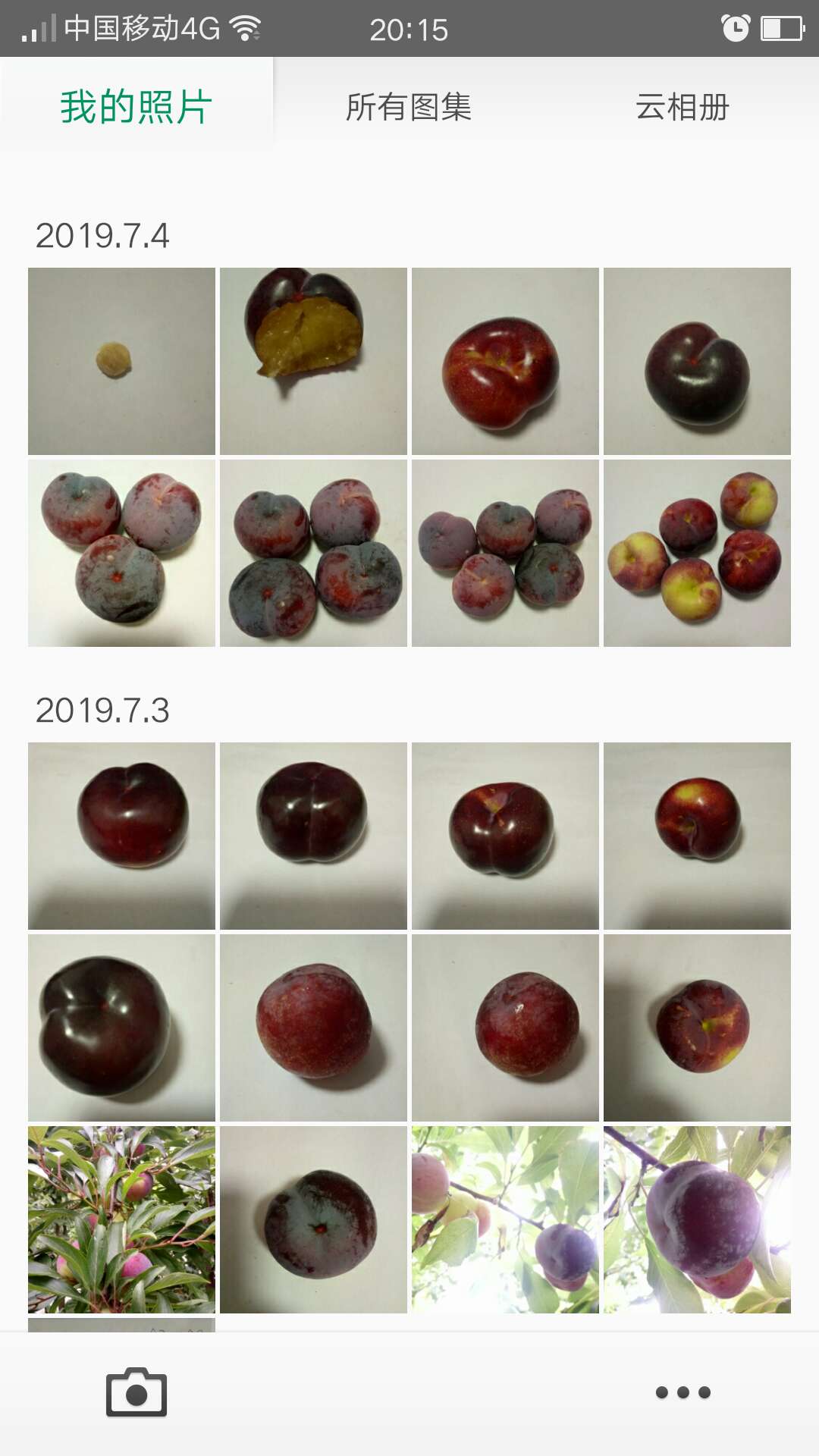The width and height of the screenshot is (819, 1456).
Task: Open the cut-open plum photo
Action: (x=313, y=361)
